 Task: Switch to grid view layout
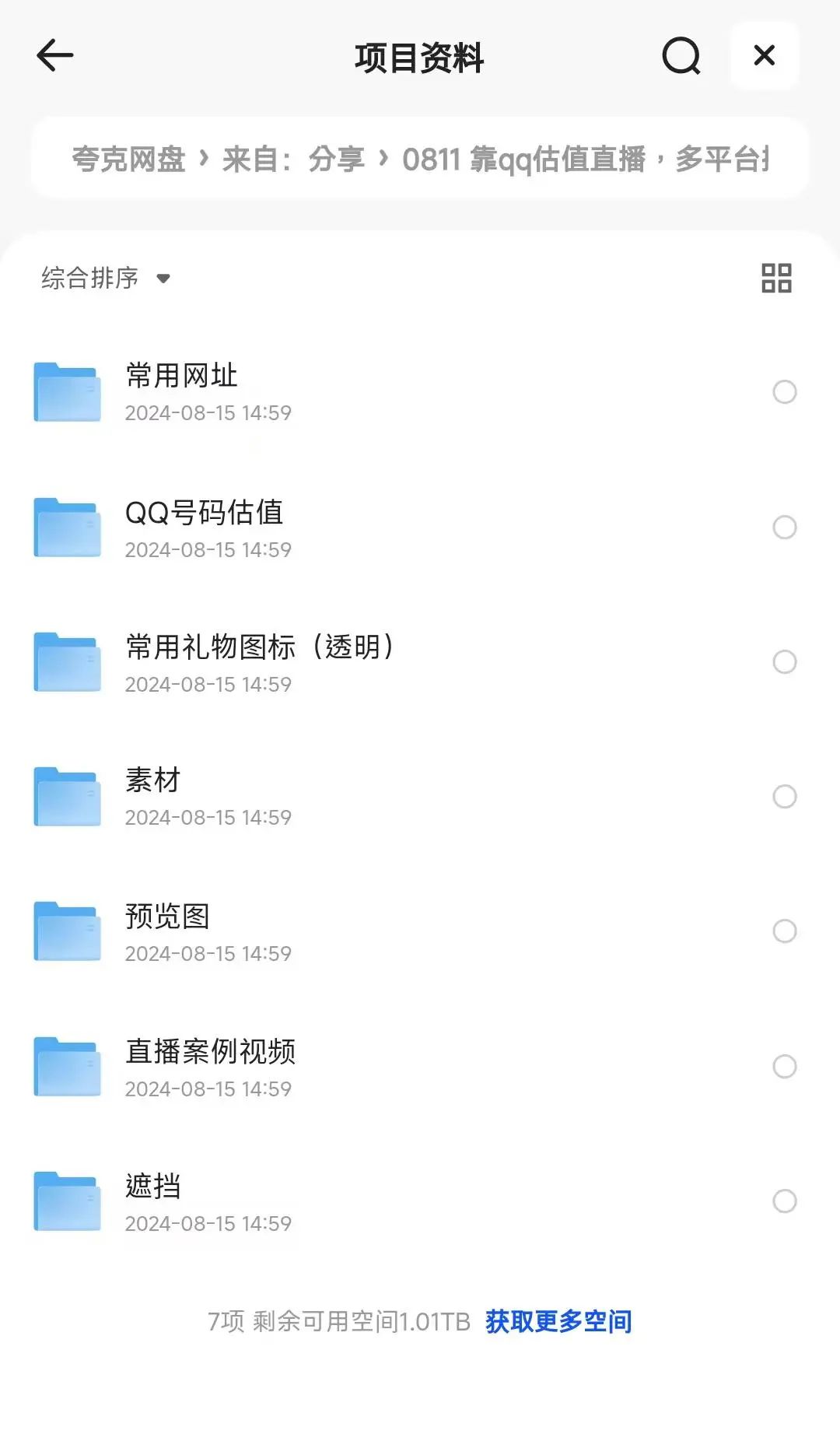(776, 278)
